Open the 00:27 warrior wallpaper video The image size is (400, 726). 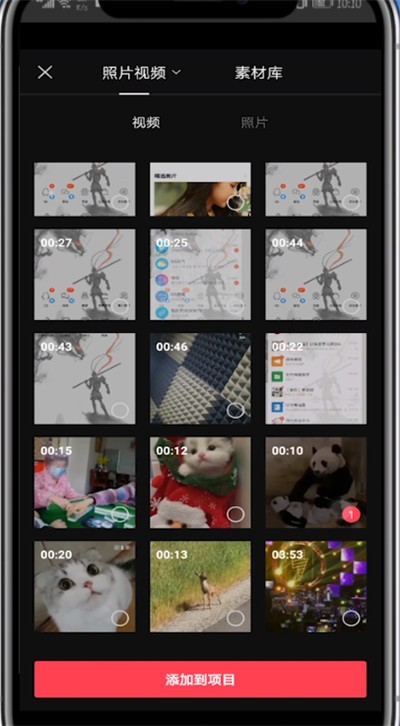[85, 274]
